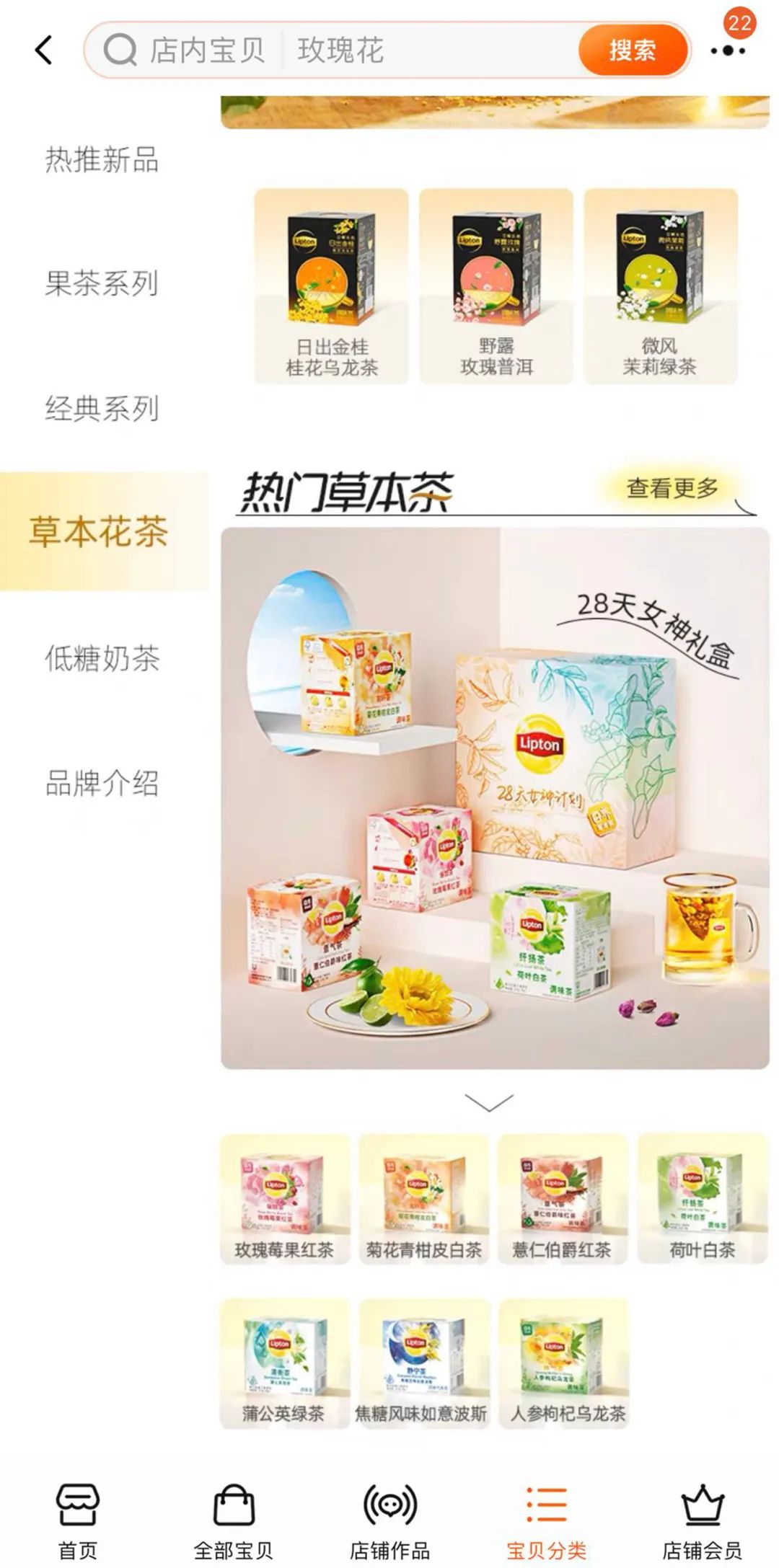The image size is (779, 1568).
Task: Open the 玫瑰莓果红茶 product tile
Action: 284,1198
